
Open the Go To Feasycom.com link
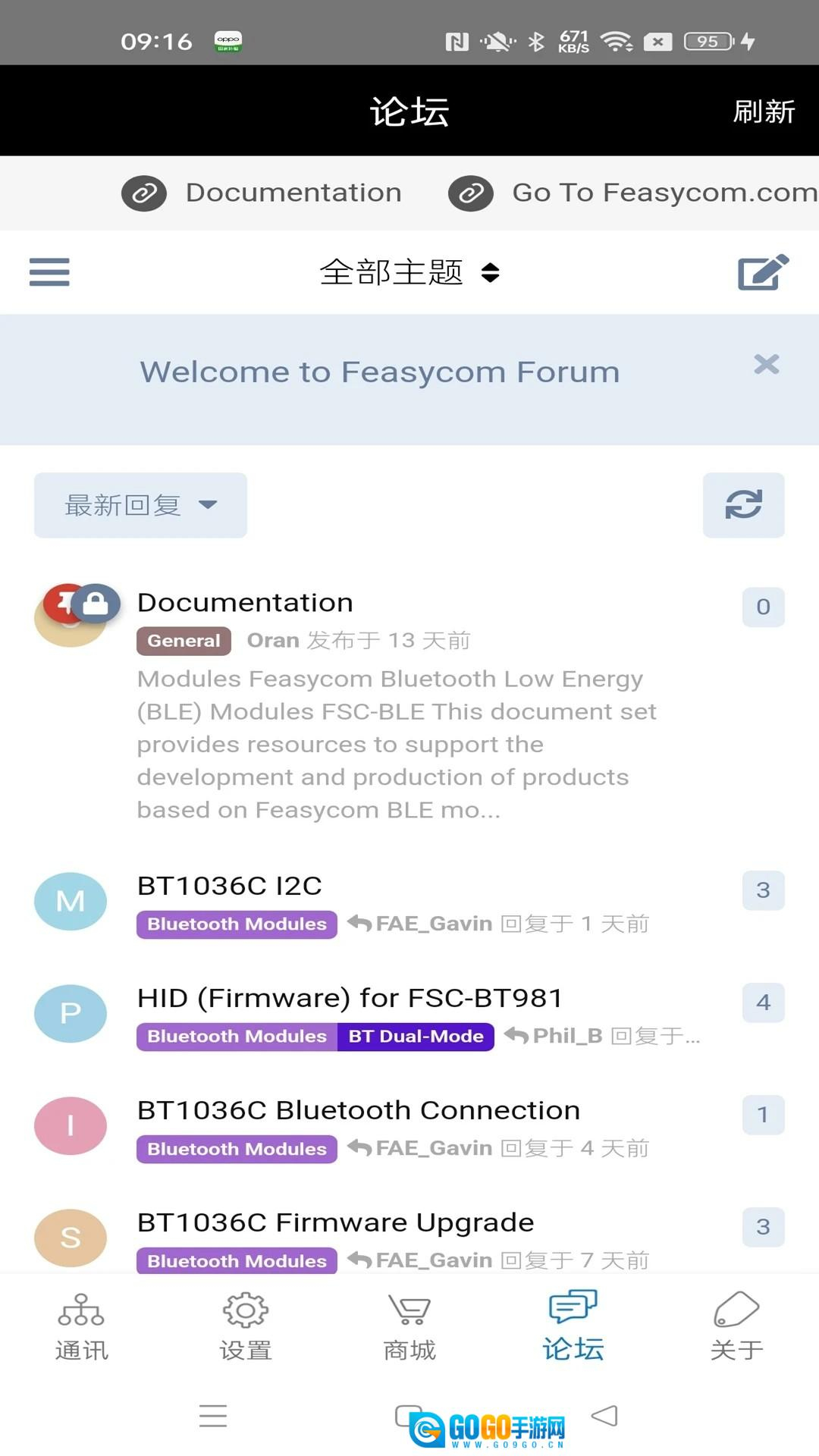click(633, 193)
